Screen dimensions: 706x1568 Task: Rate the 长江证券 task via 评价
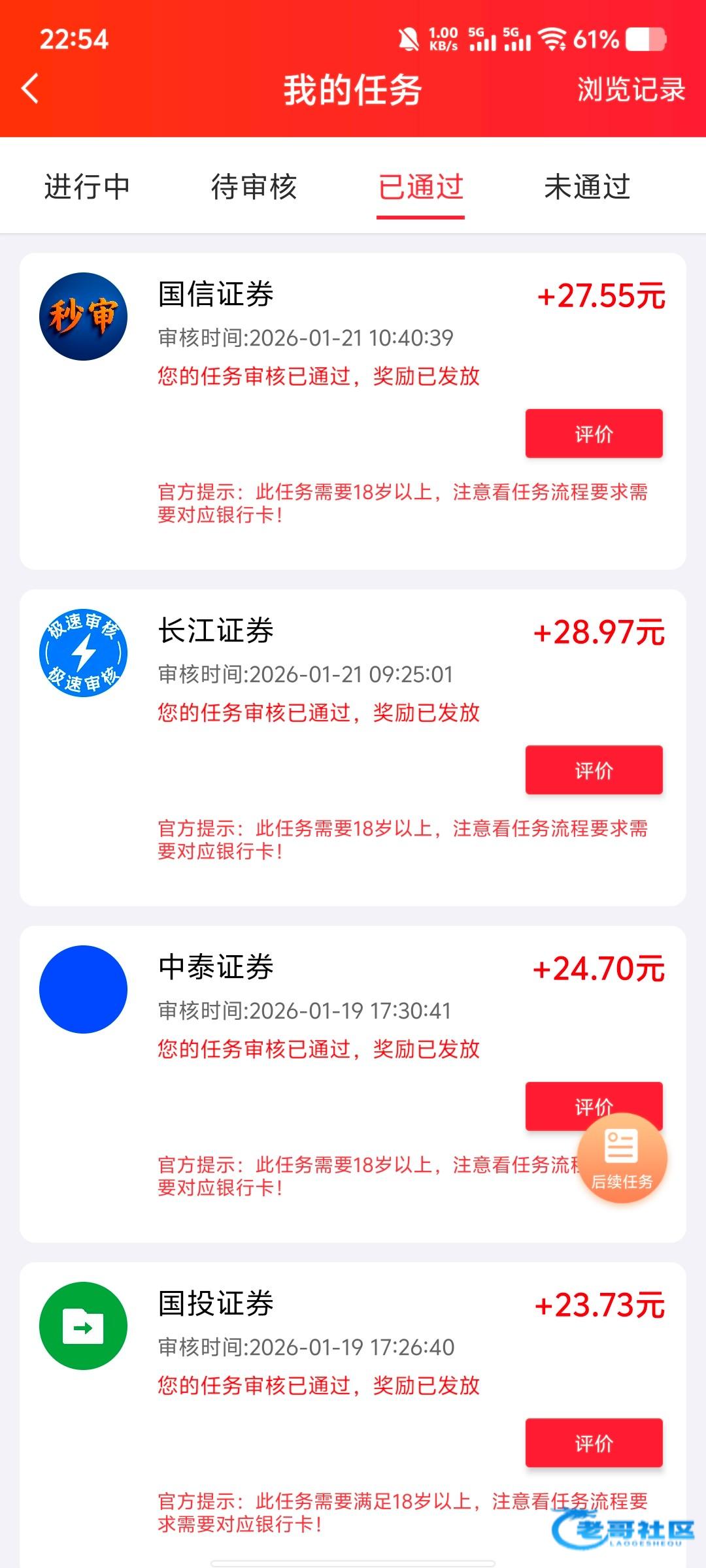point(594,770)
